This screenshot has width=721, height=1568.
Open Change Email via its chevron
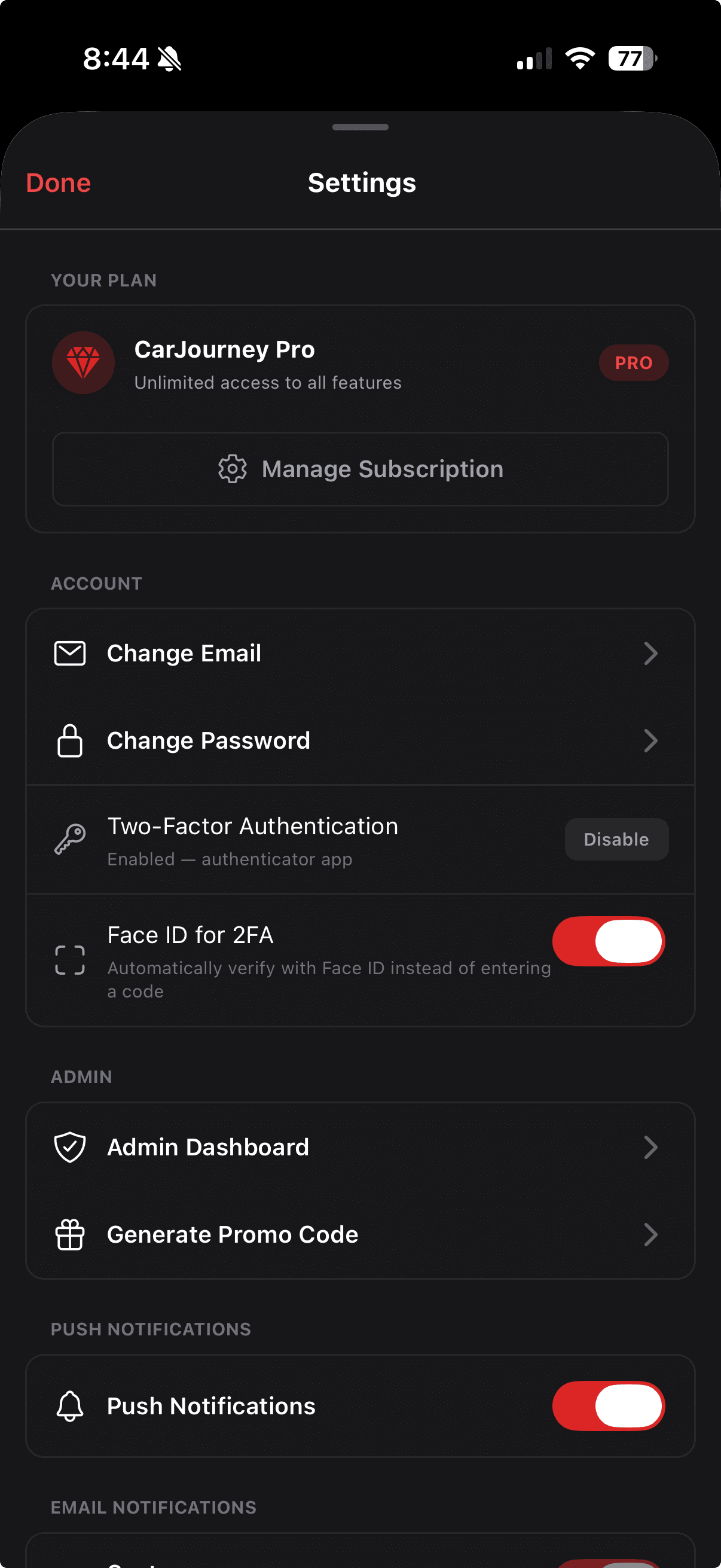click(x=651, y=653)
